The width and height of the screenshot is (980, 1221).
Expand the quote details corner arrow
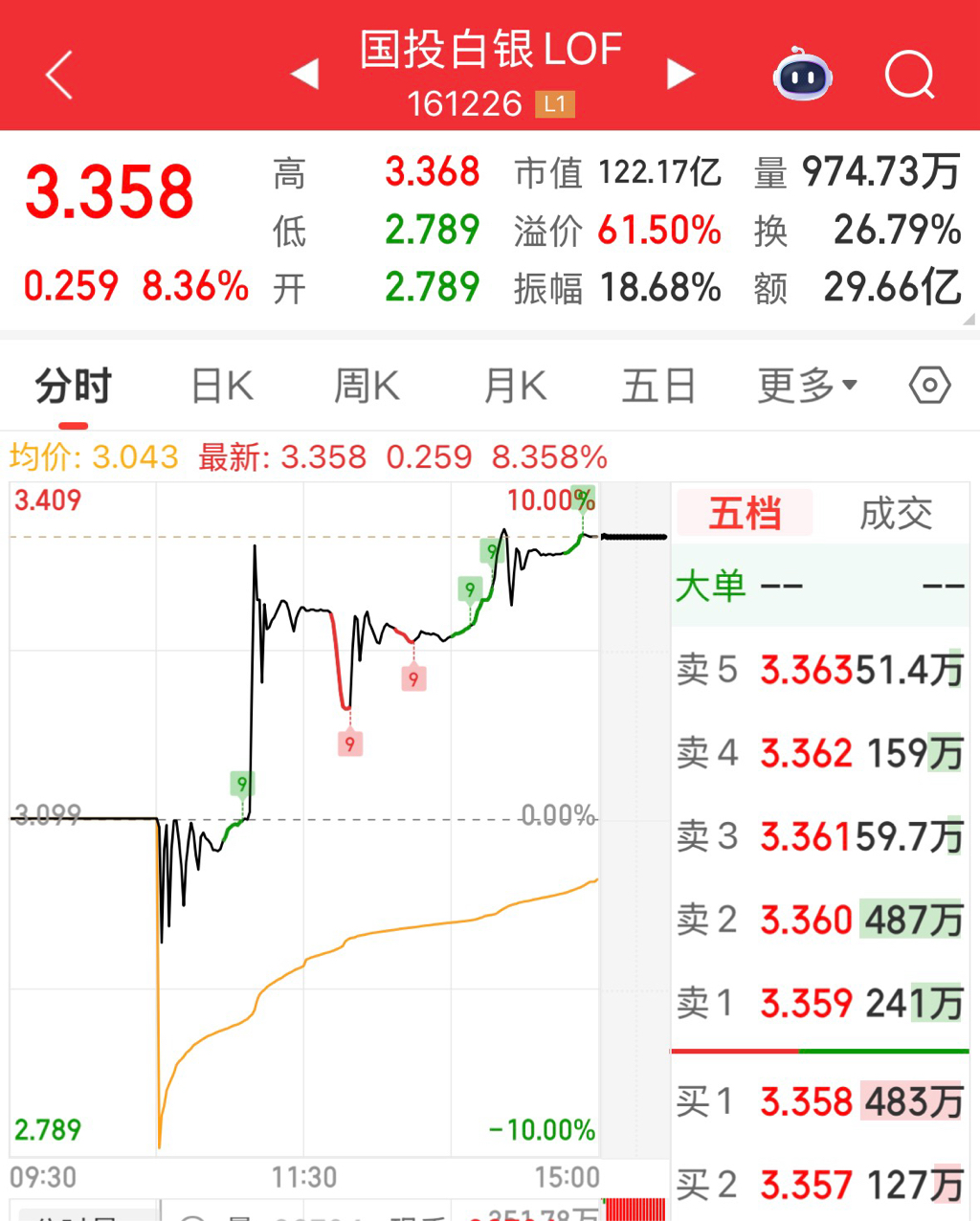pyautogui.click(x=969, y=321)
